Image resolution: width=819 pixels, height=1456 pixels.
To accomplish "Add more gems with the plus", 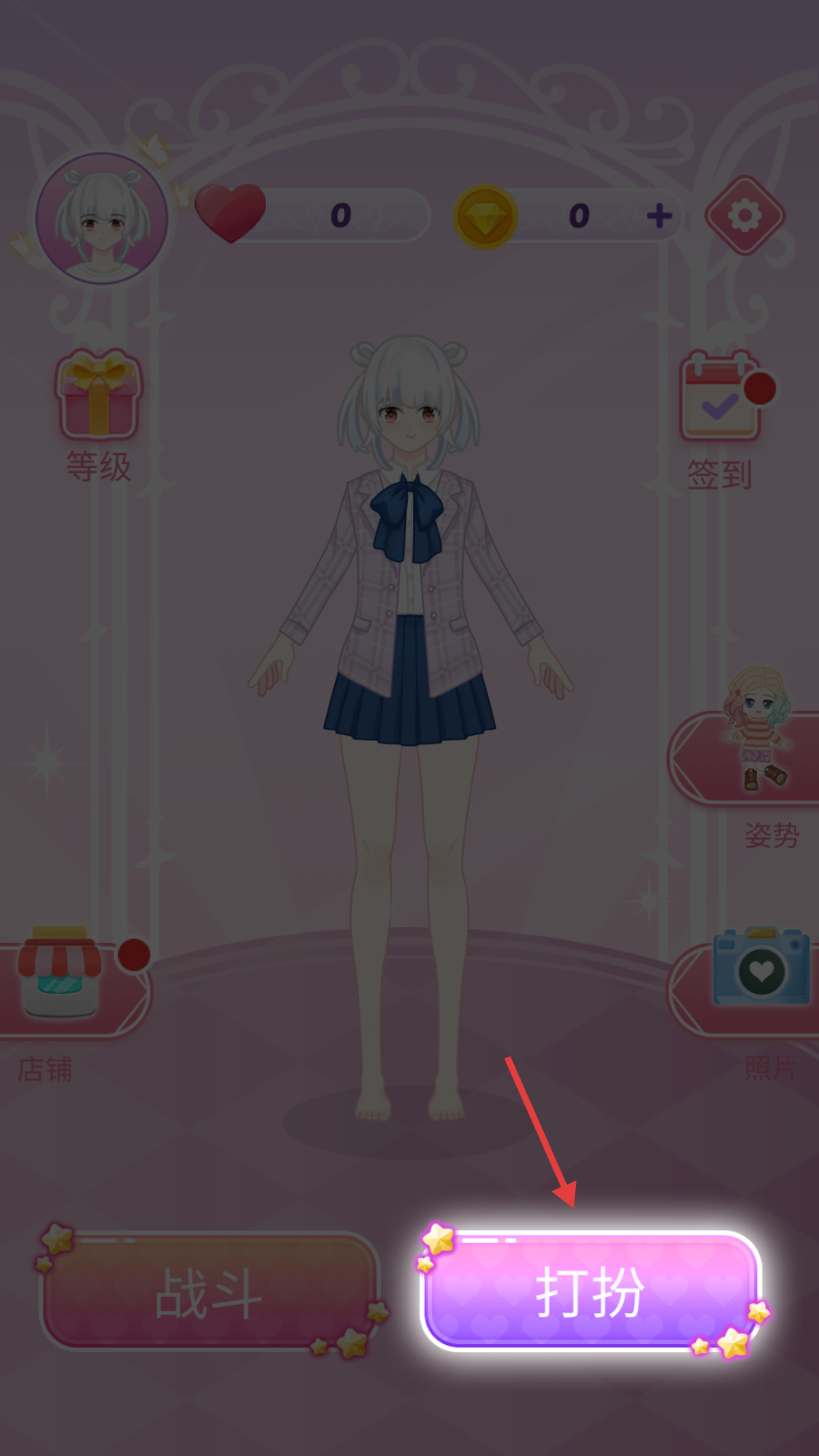I will click(x=659, y=216).
